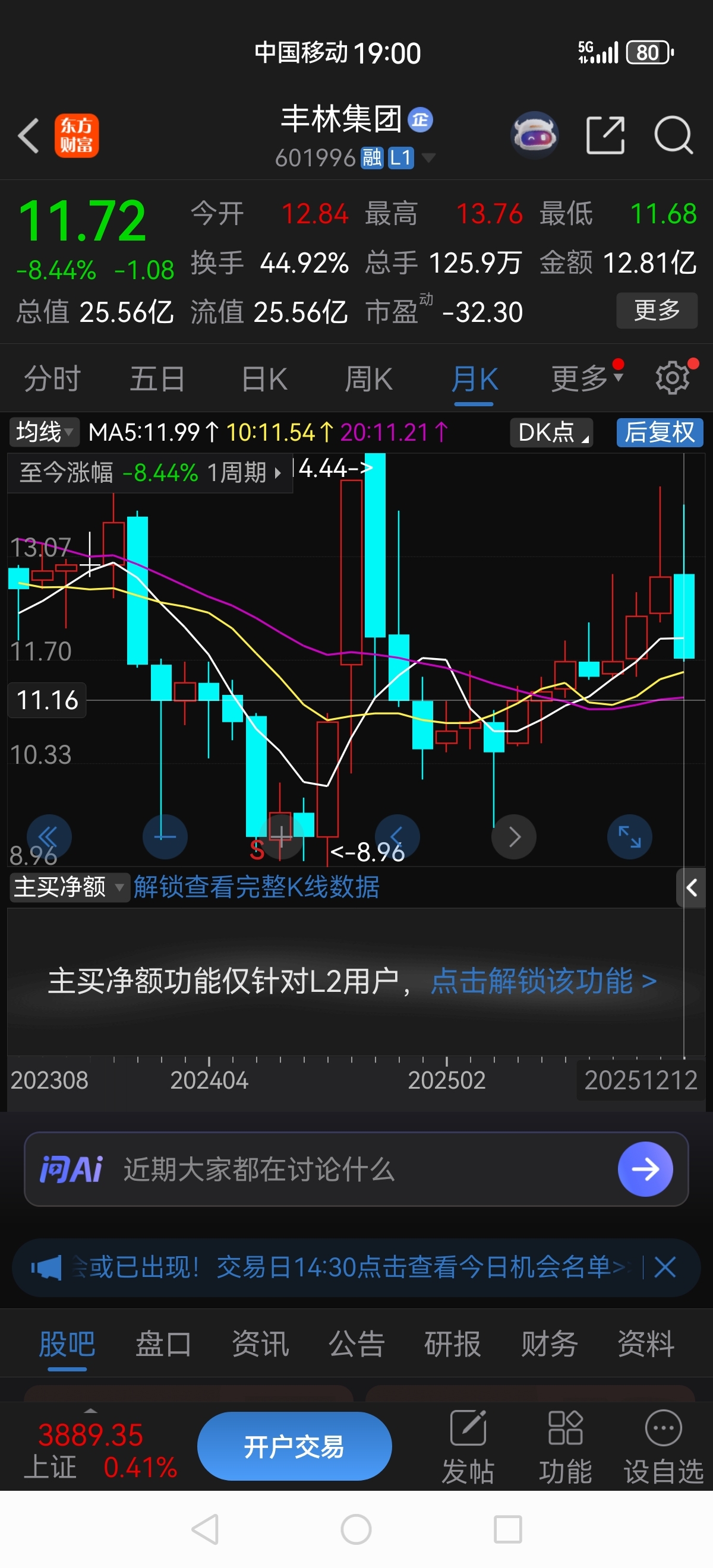Viewport: 713px width, 1568px height.
Task: Open the 主买净额 indicator dropdown
Action: coord(69,887)
